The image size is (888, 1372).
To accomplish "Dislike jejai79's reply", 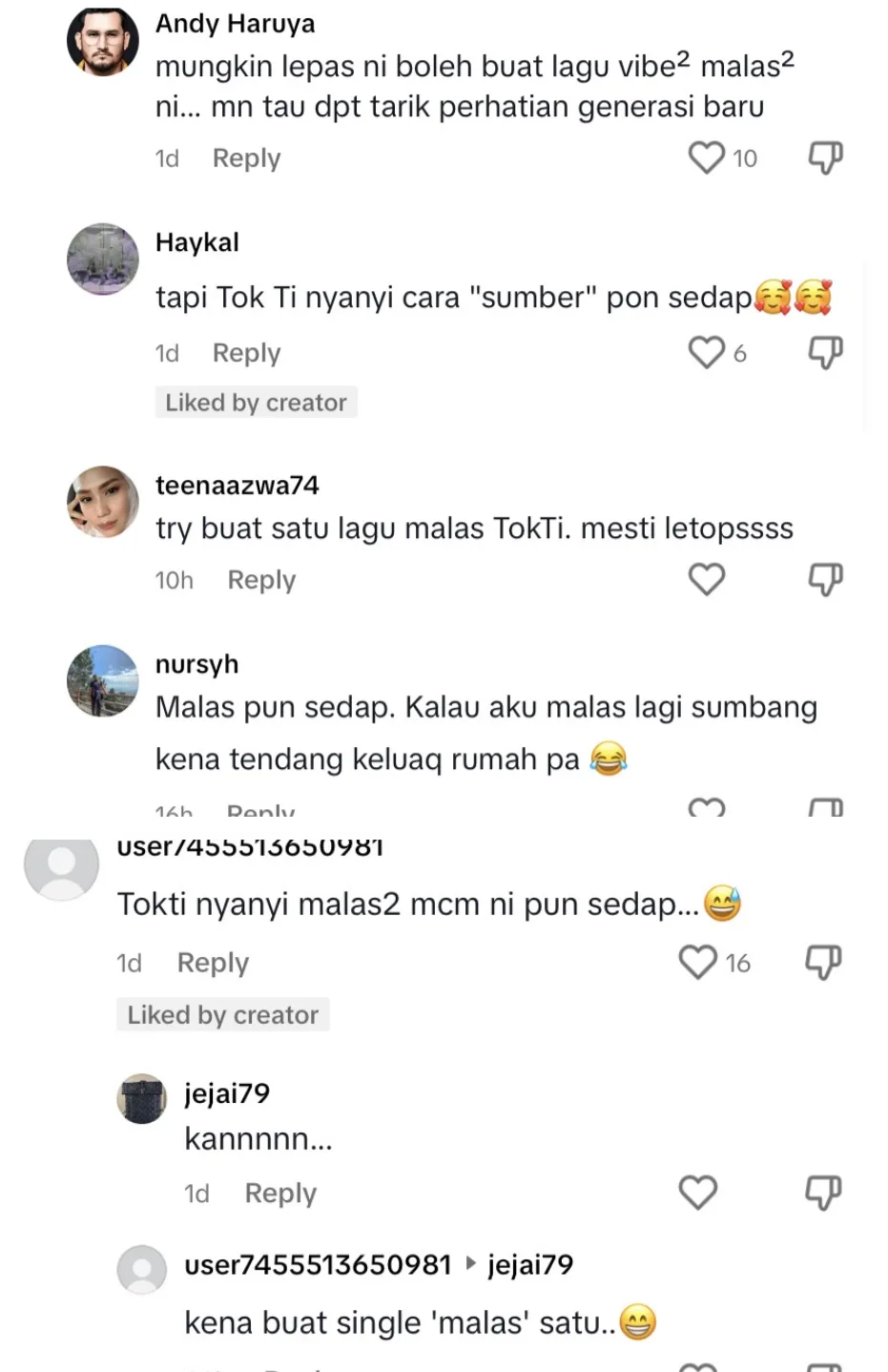I will (823, 1193).
